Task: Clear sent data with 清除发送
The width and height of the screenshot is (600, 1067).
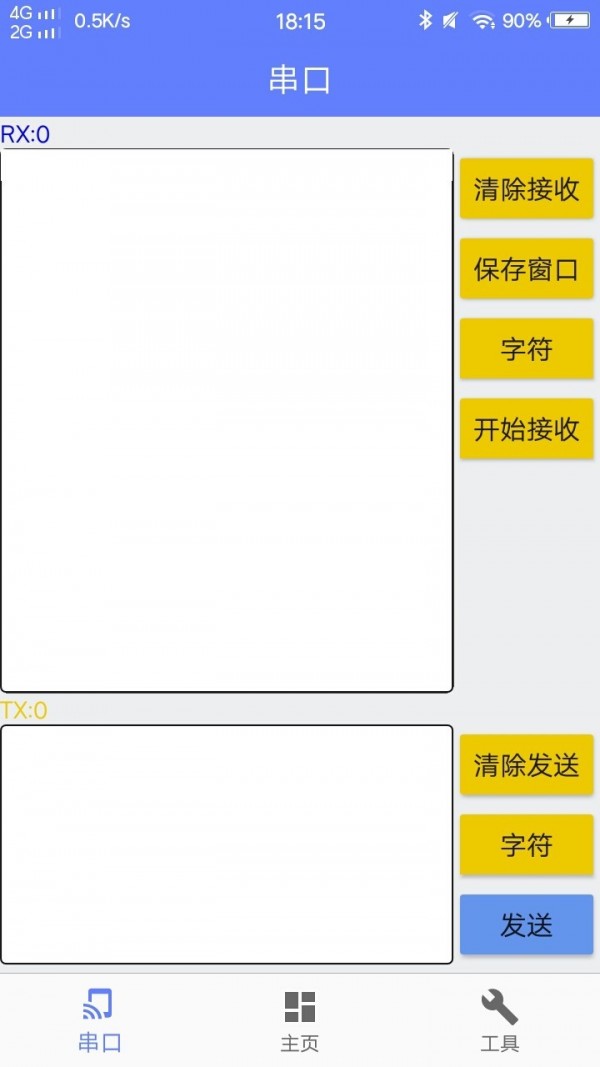Action: pos(526,765)
